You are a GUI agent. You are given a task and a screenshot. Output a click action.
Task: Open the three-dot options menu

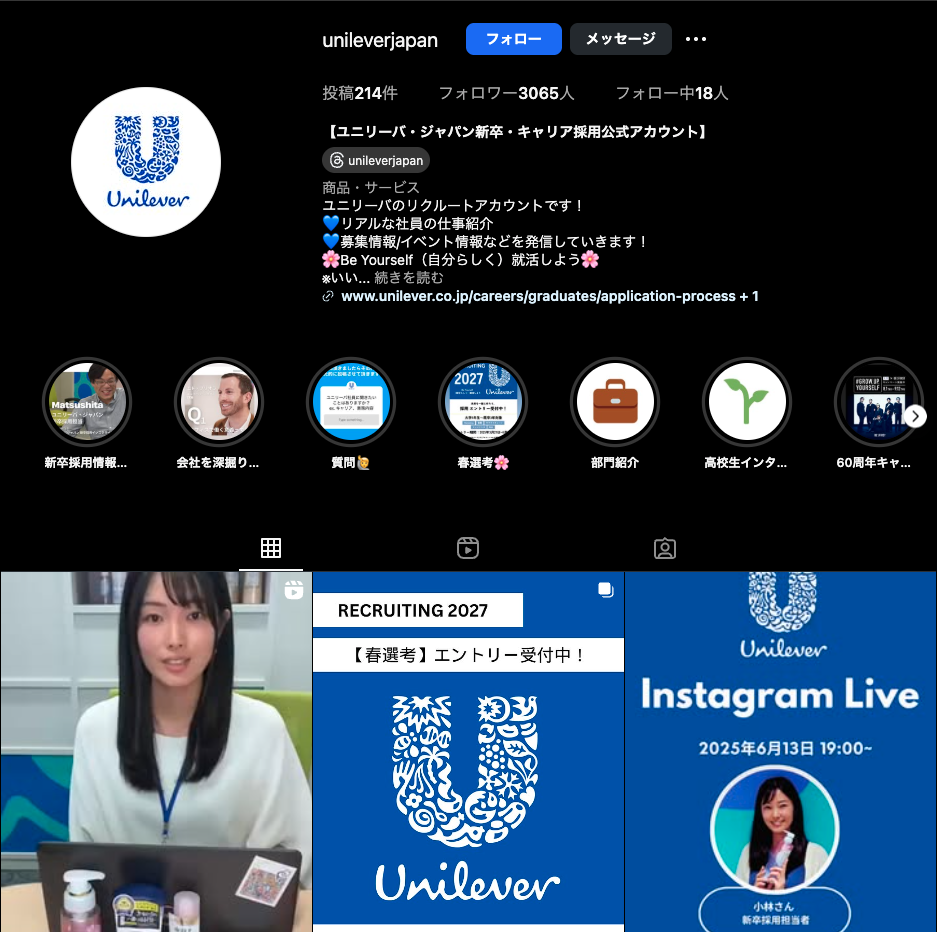pyautogui.click(x=696, y=39)
